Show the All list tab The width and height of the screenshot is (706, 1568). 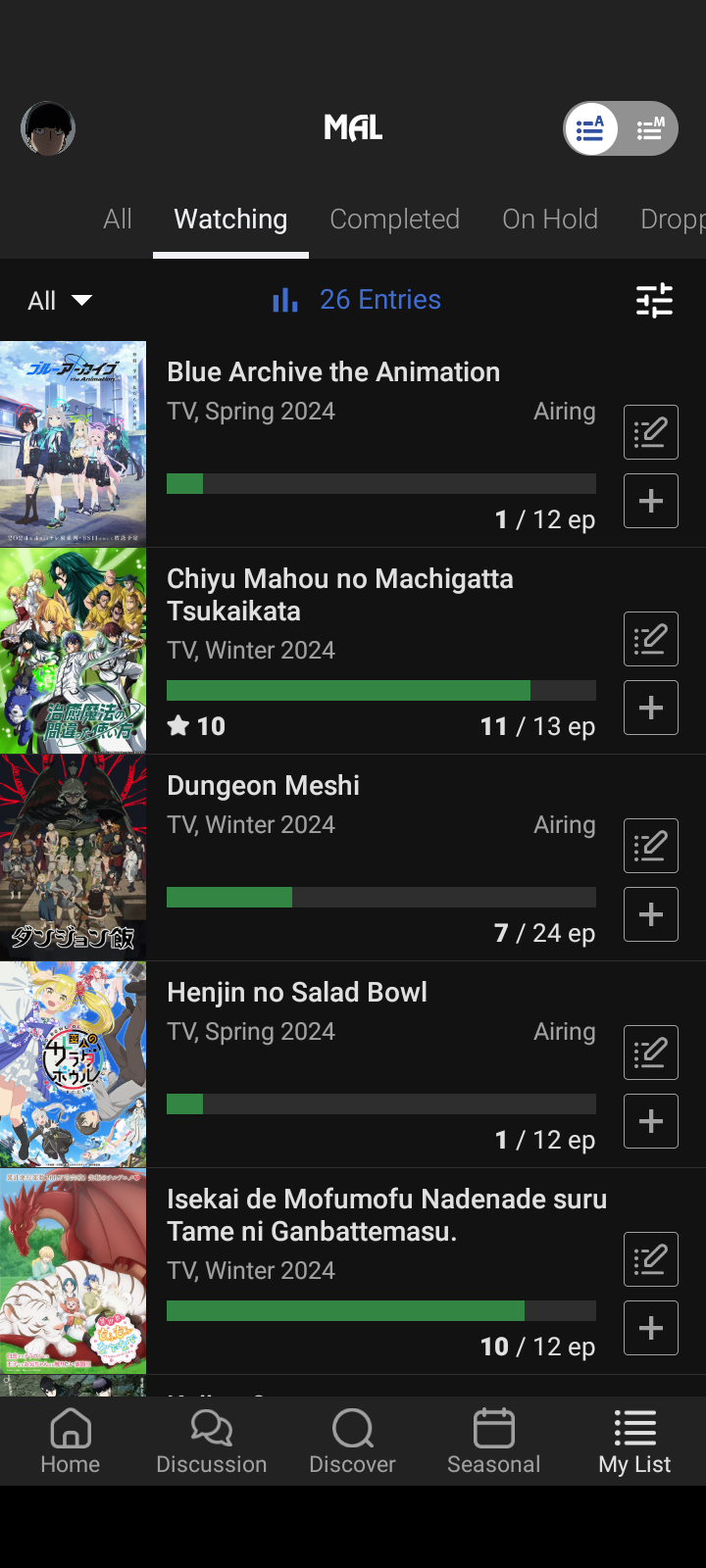(118, 220)
